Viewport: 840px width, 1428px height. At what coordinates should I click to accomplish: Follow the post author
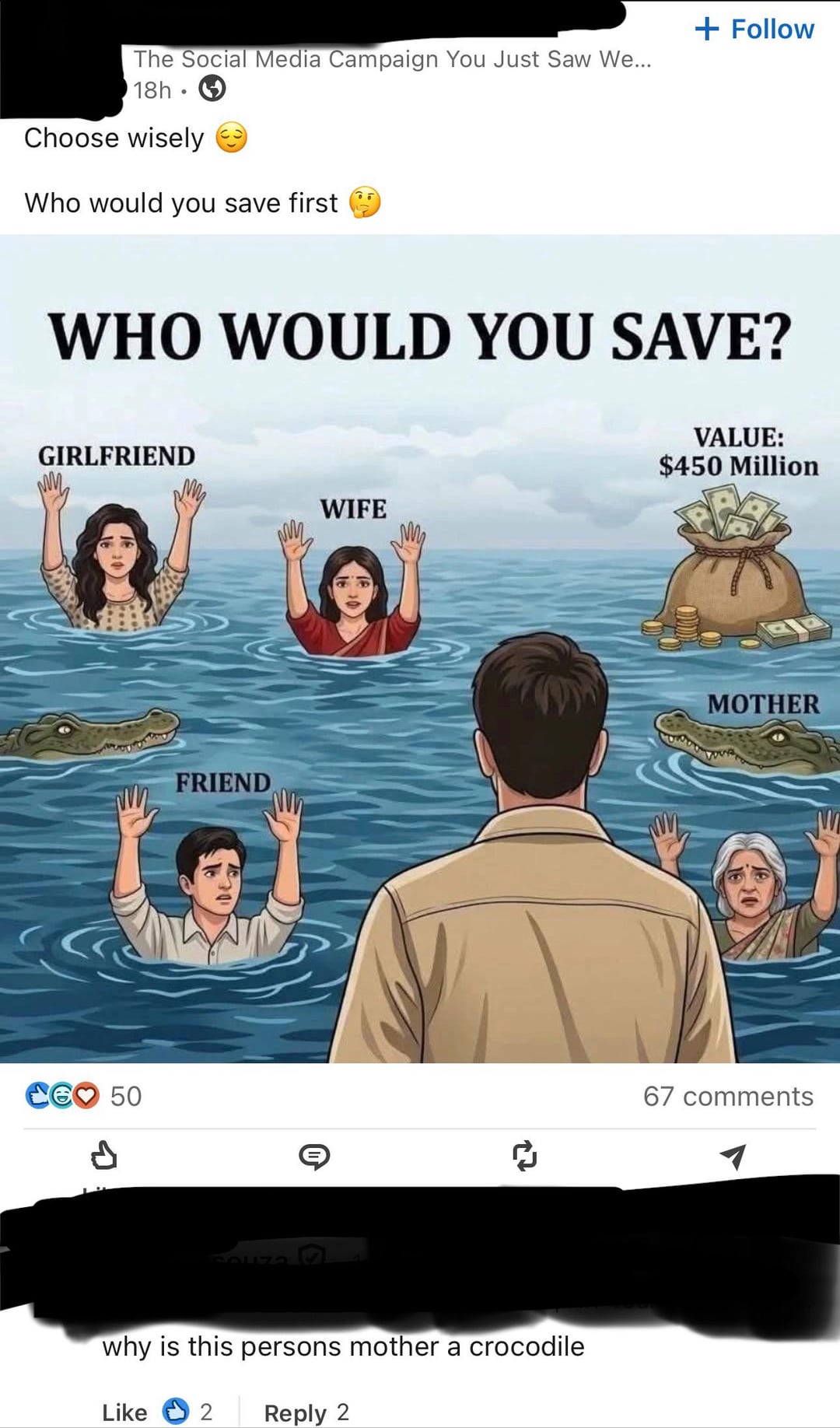[754, 30]
